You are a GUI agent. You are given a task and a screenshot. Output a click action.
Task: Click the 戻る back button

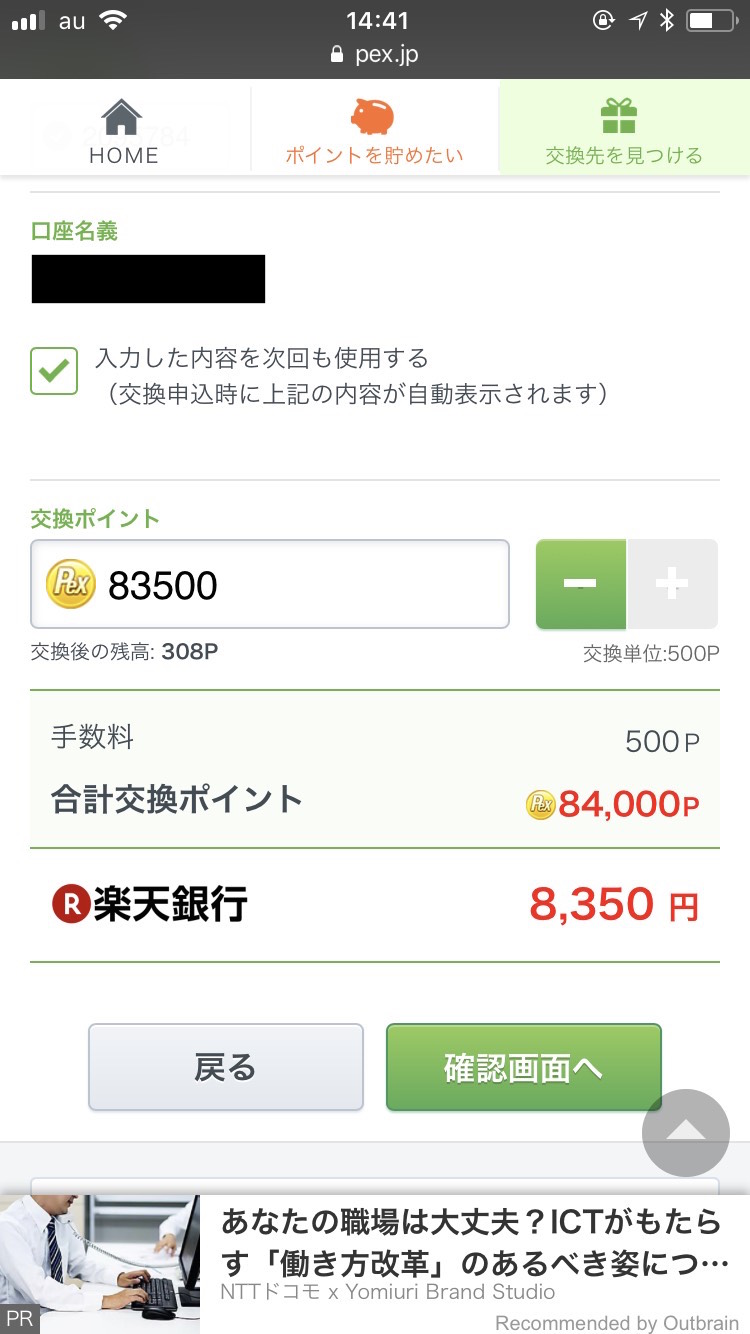point(225,1066)
